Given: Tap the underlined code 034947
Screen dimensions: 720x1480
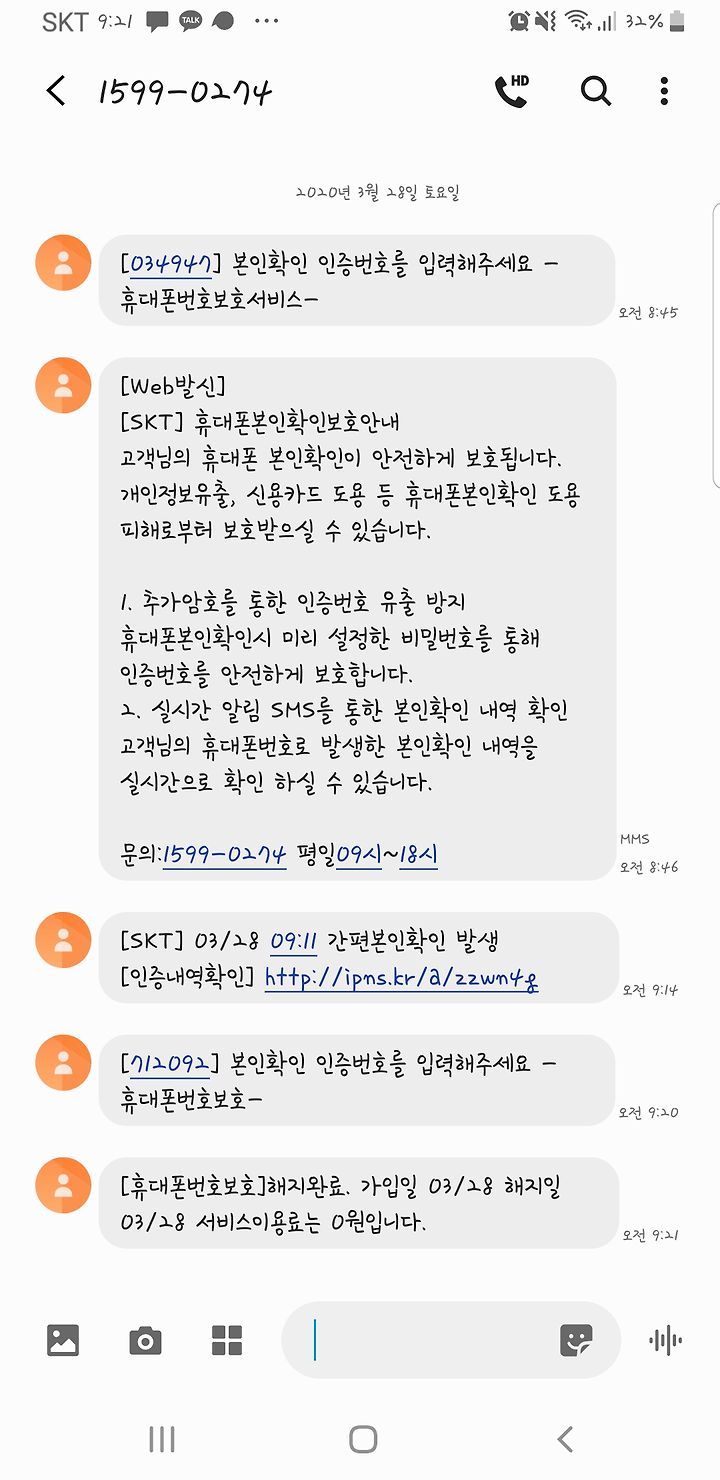Looking at the screenshot, I should tap(172, 264).
